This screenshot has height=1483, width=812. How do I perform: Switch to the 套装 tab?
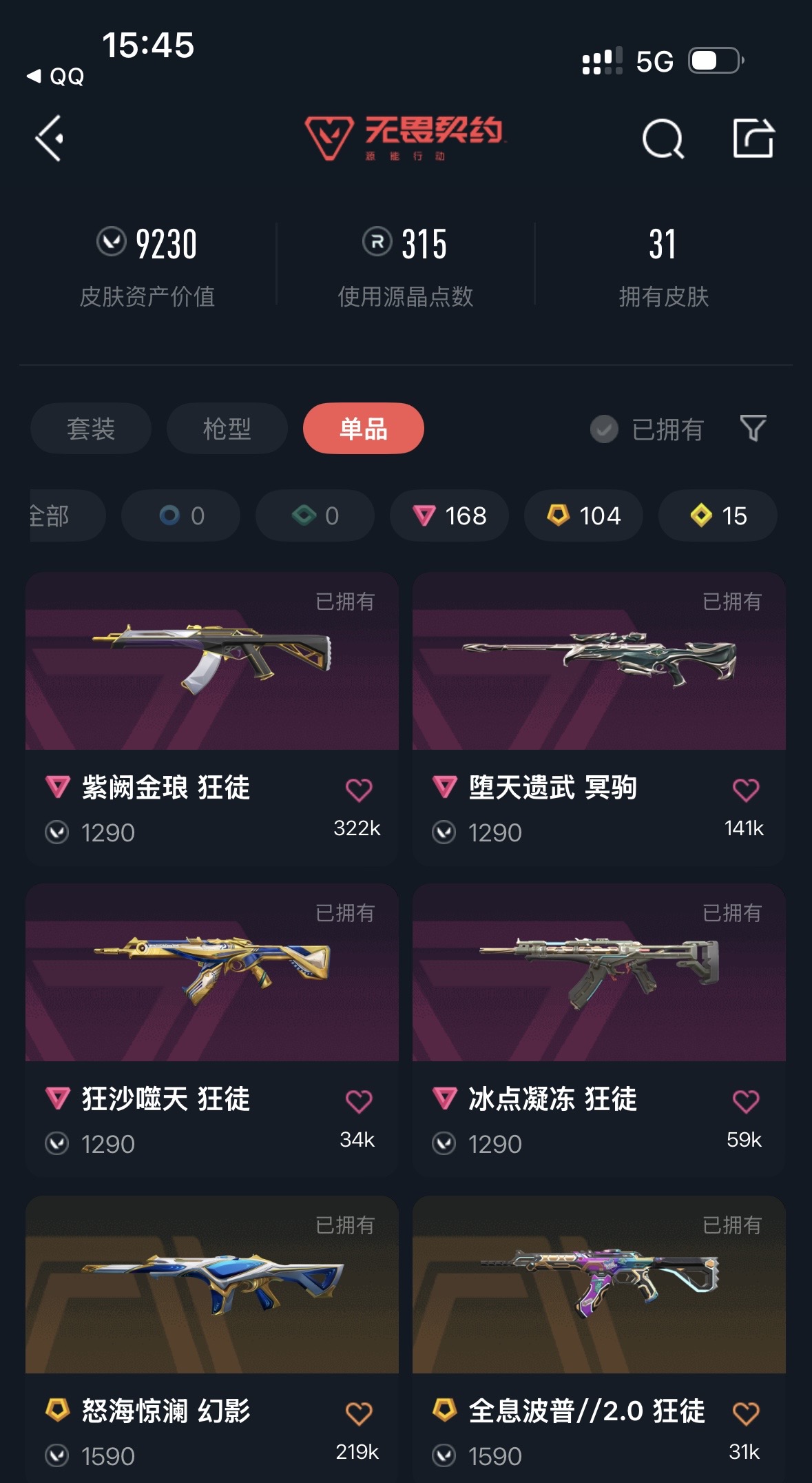pyautogui.click(x=91, y=429)
